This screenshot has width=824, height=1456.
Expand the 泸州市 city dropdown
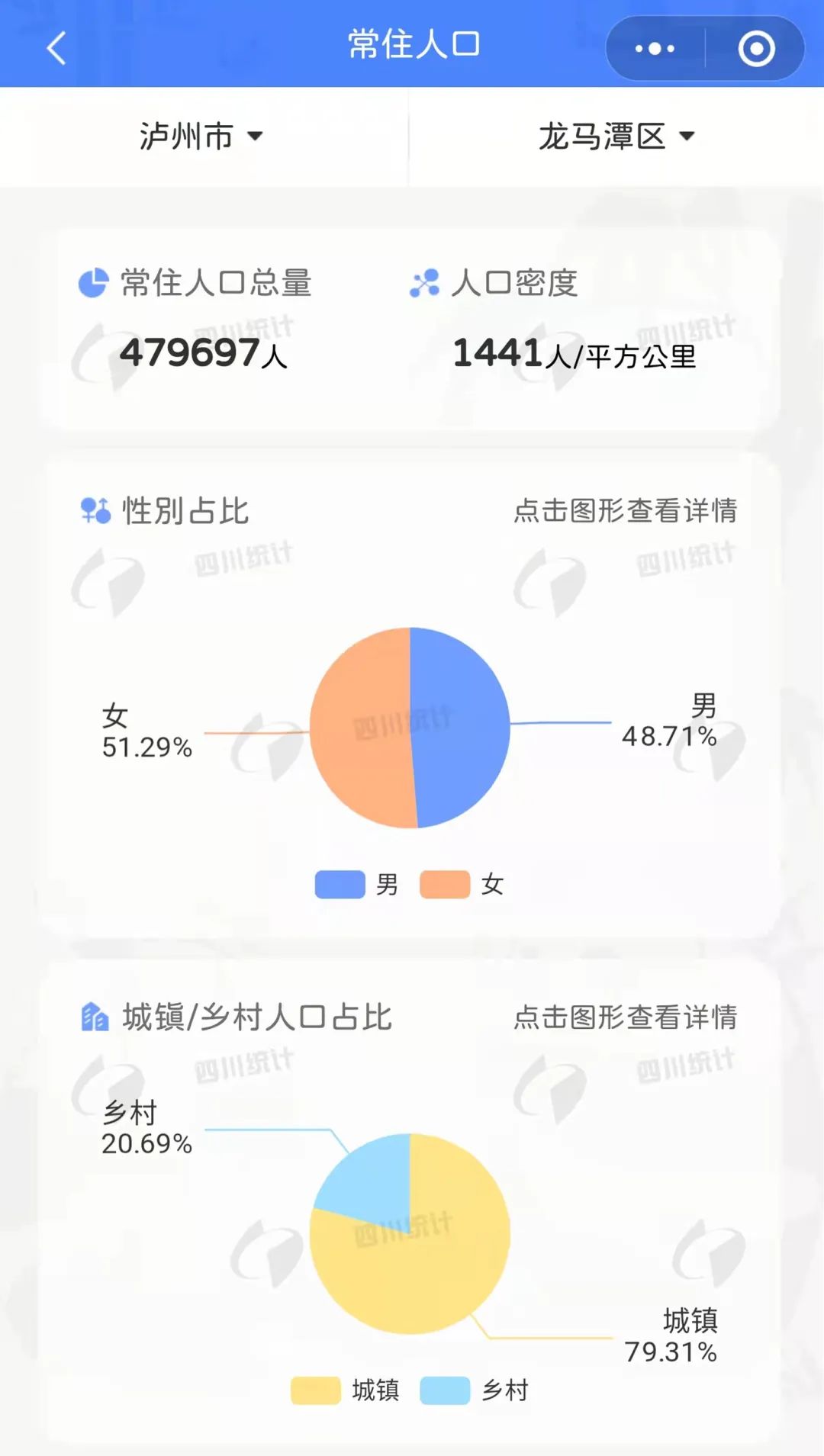201,137
